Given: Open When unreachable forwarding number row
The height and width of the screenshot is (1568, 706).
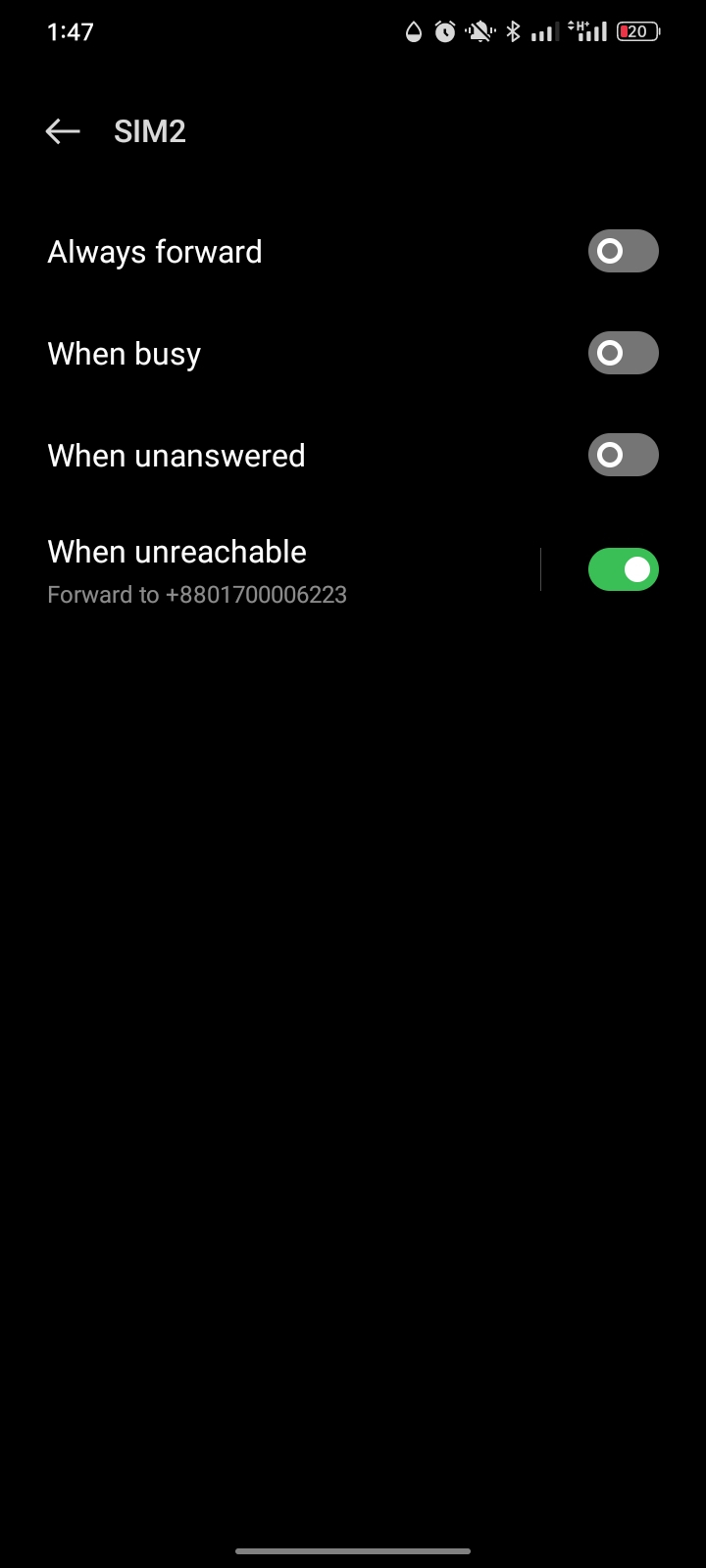Looking at the screenshot, I should (284, 570).
